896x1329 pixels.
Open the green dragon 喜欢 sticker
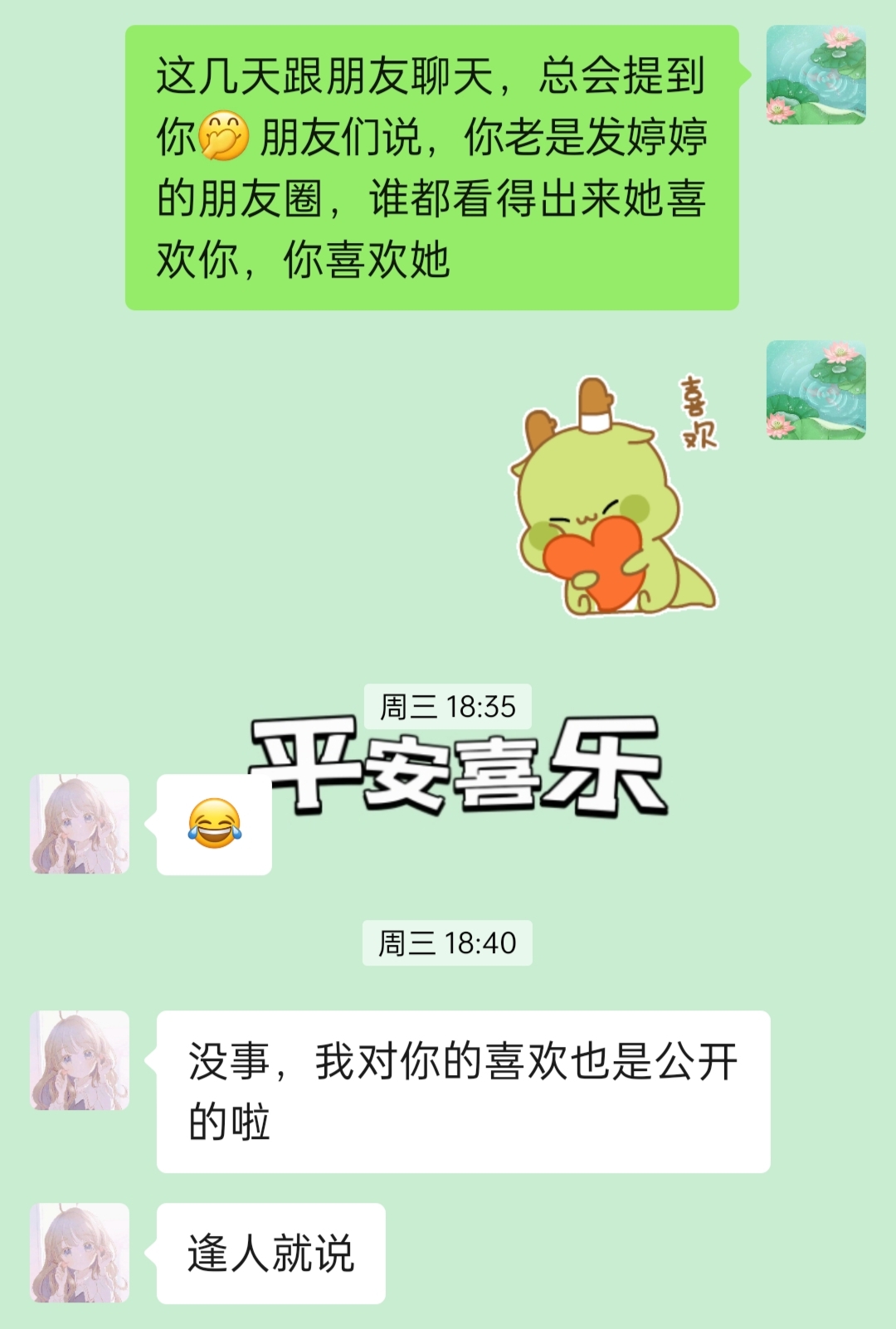[614, 496]
